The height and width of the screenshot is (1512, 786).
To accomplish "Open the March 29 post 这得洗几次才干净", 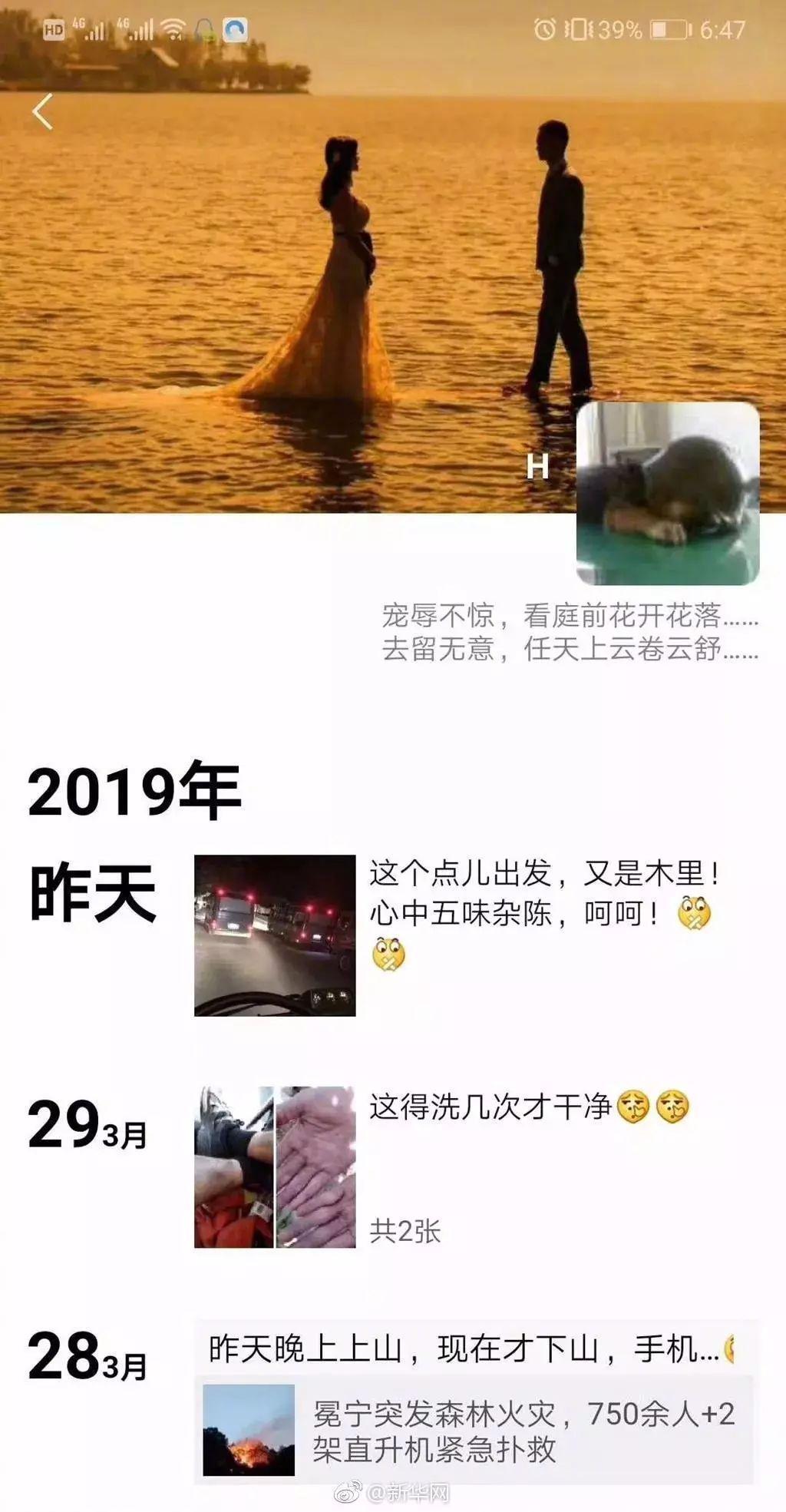I will [x=529, y=1107].
